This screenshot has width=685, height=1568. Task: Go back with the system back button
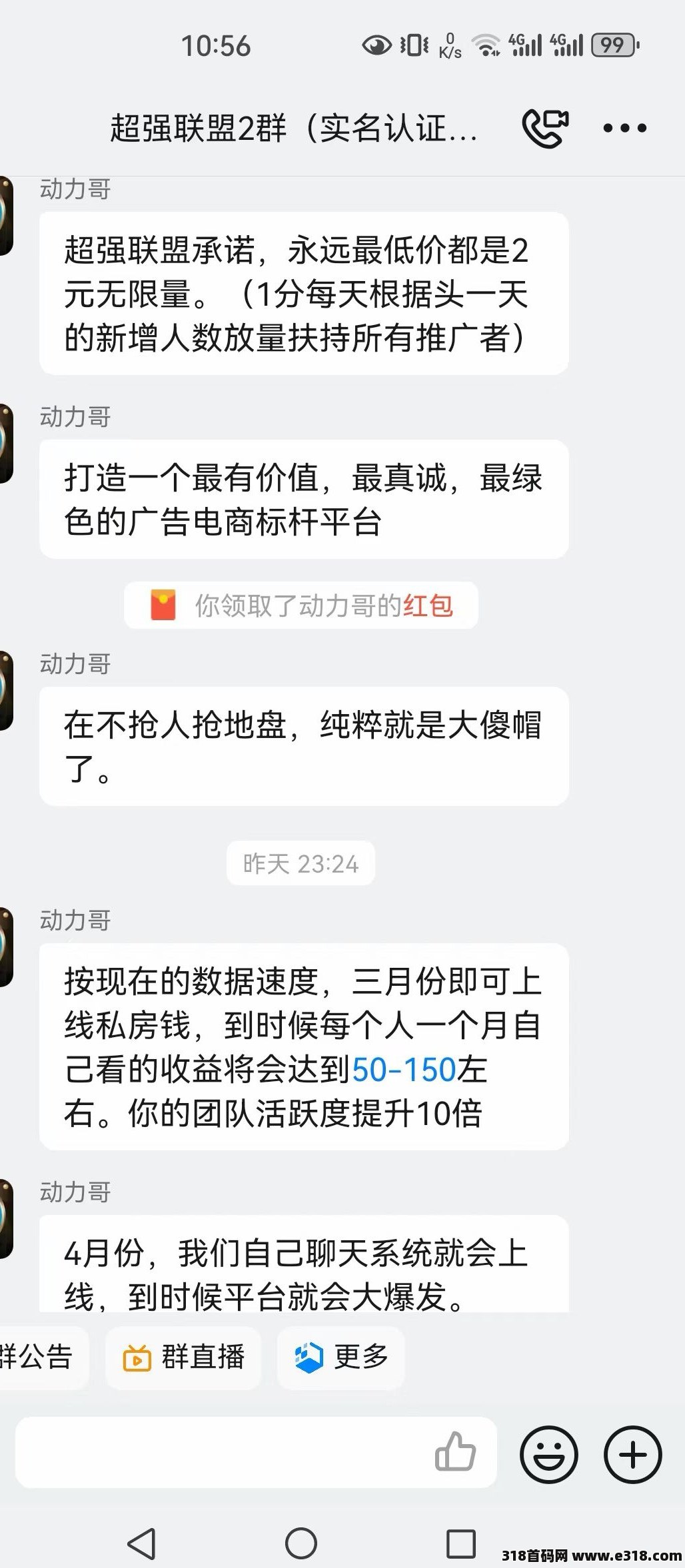click(x=142, y=1543)
